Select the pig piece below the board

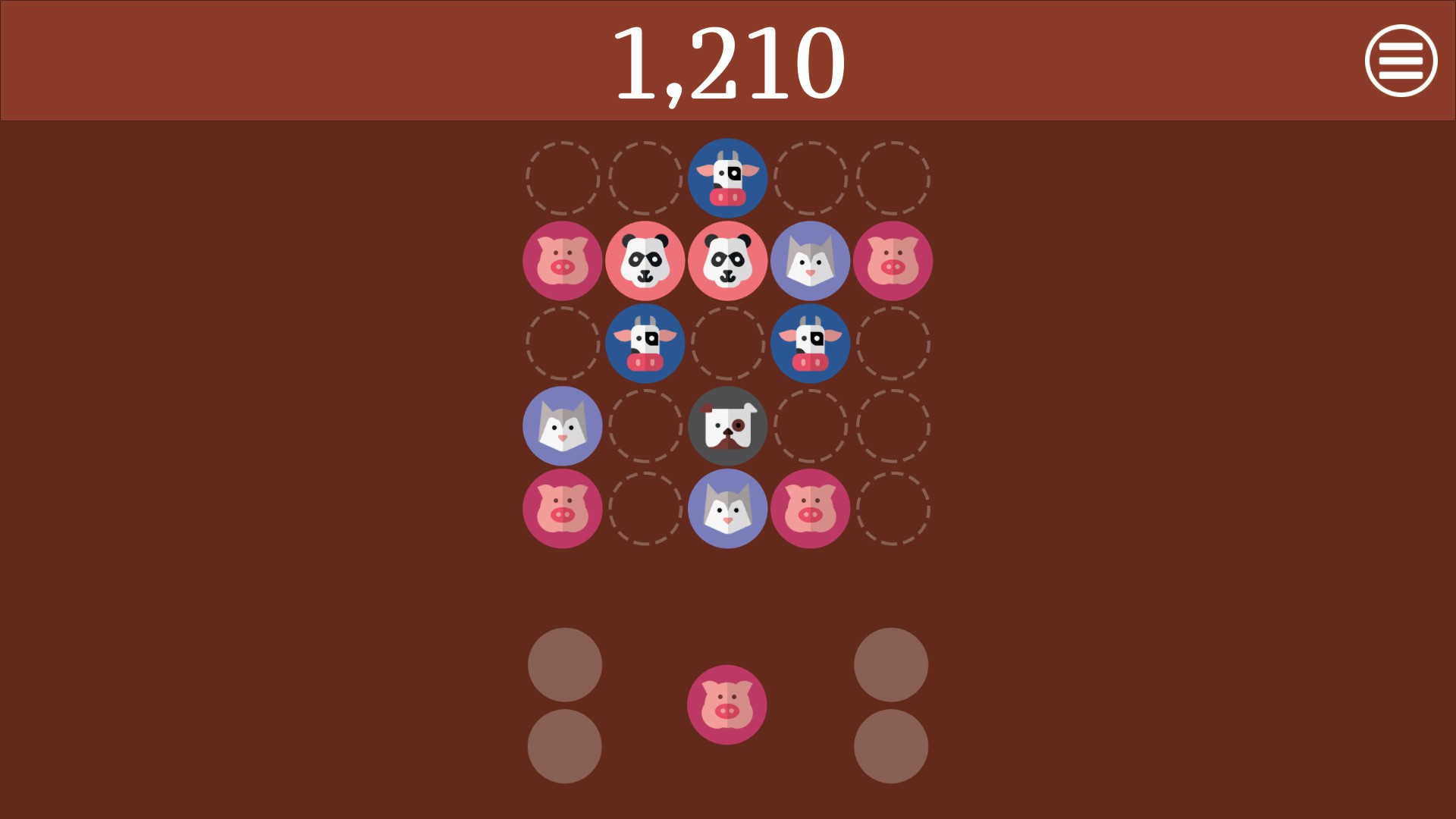(x=726, y=705)
